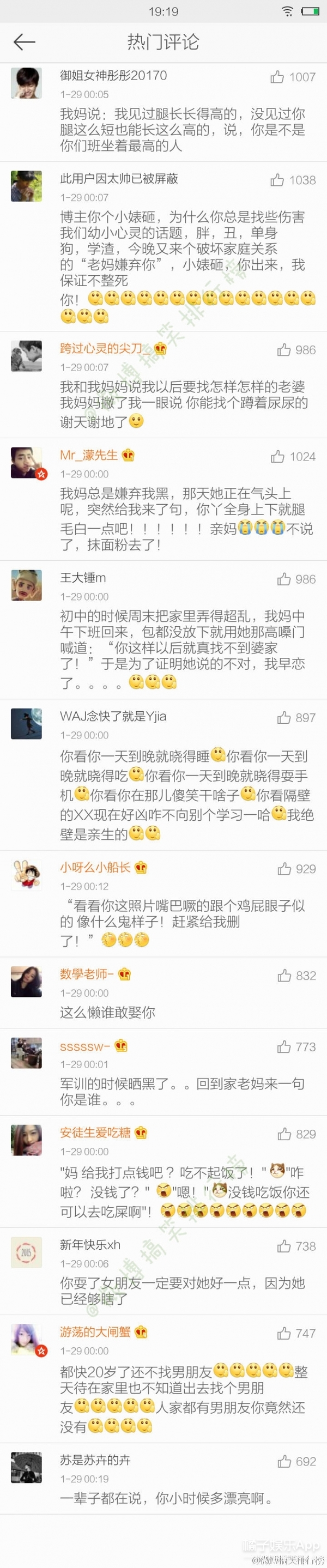Like WAJ念快了就是Yjia's comment
This screenshot has width=327, height=1568.
click(283, 718)
